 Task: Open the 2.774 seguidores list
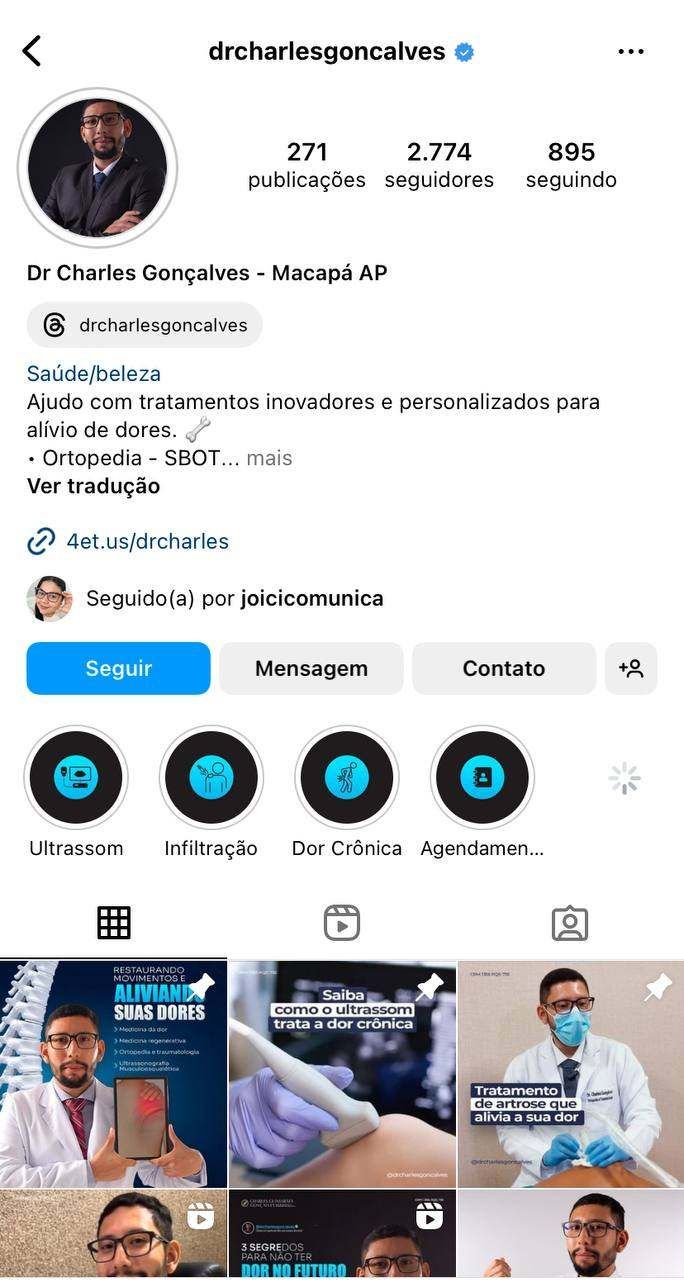coord(439,165)
